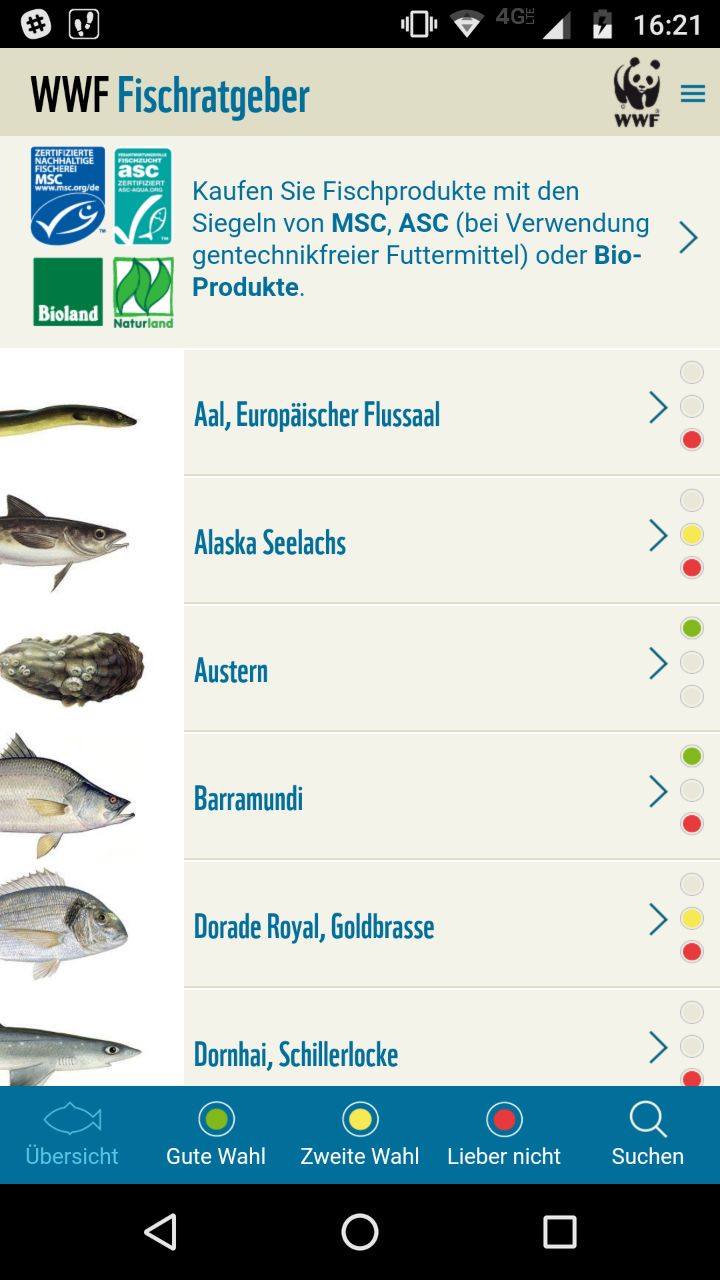Open Dornhai, Schillerlocke entry

(360, 1038)
